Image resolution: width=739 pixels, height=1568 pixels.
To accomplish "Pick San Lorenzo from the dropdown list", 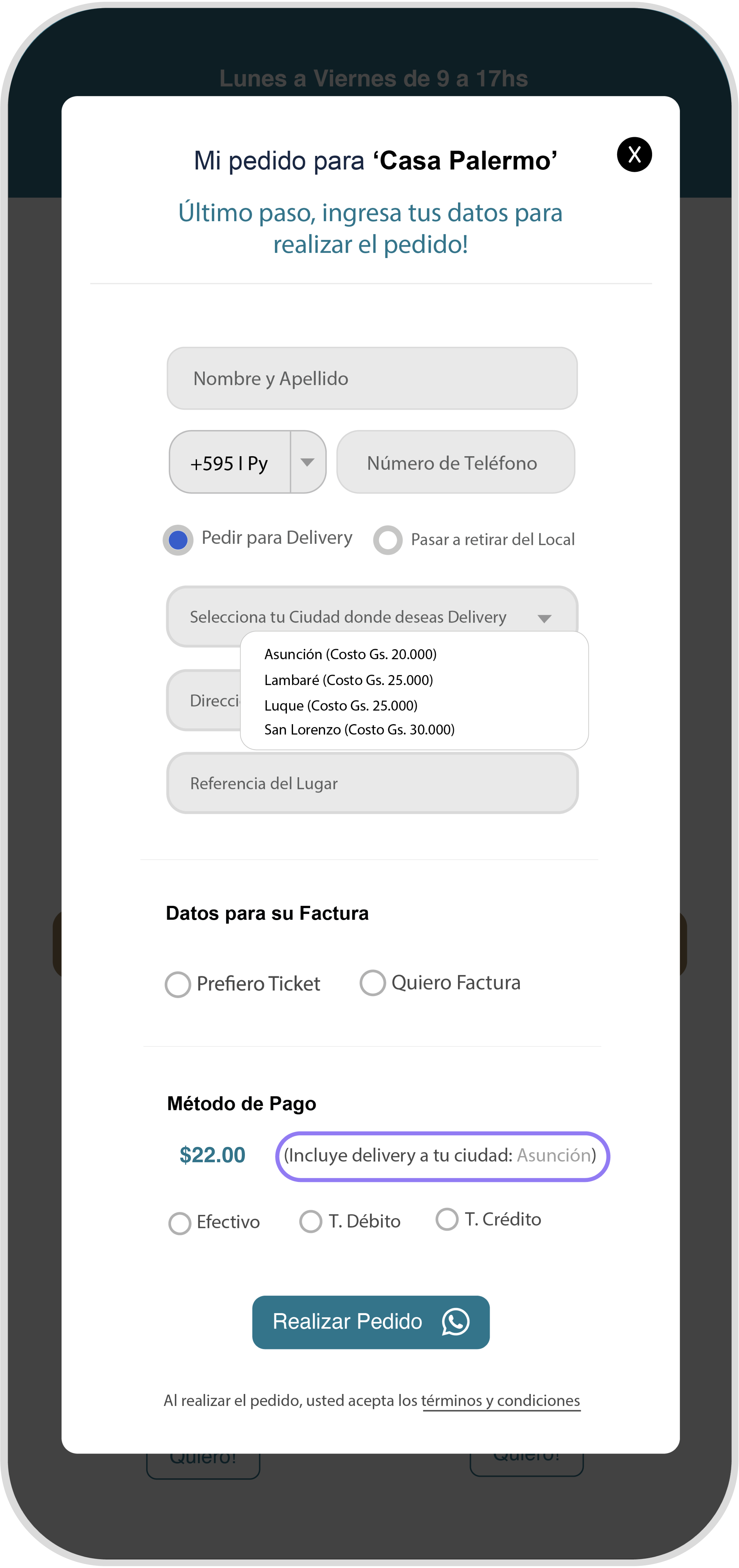I will (359, 729).
